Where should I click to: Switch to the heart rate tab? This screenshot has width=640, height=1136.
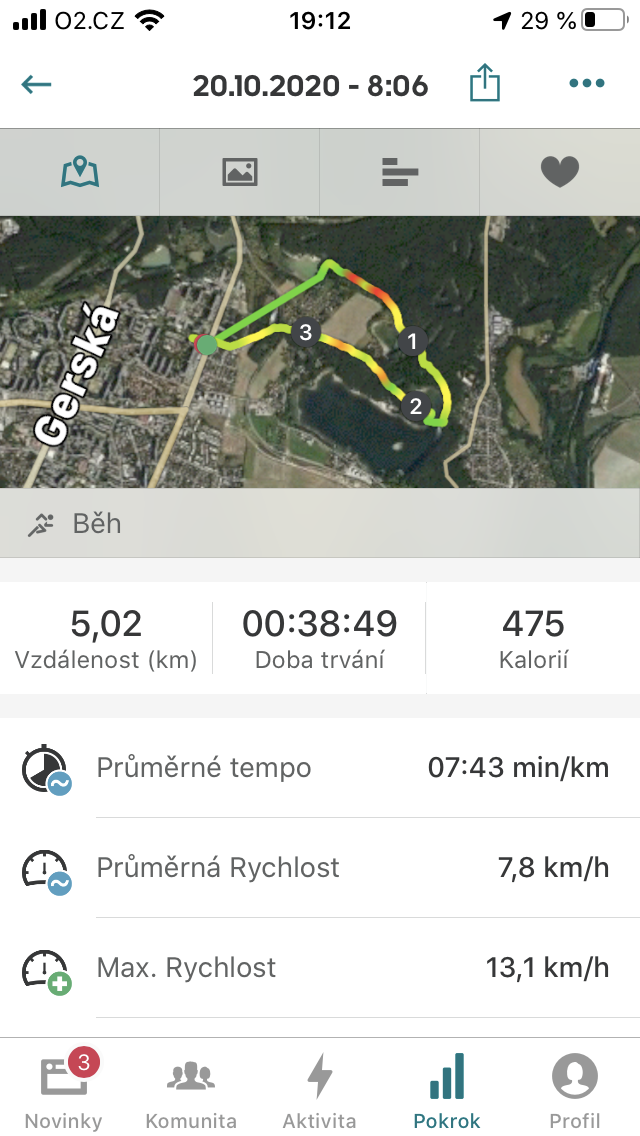pyautogui.click(x=560, y=172)
